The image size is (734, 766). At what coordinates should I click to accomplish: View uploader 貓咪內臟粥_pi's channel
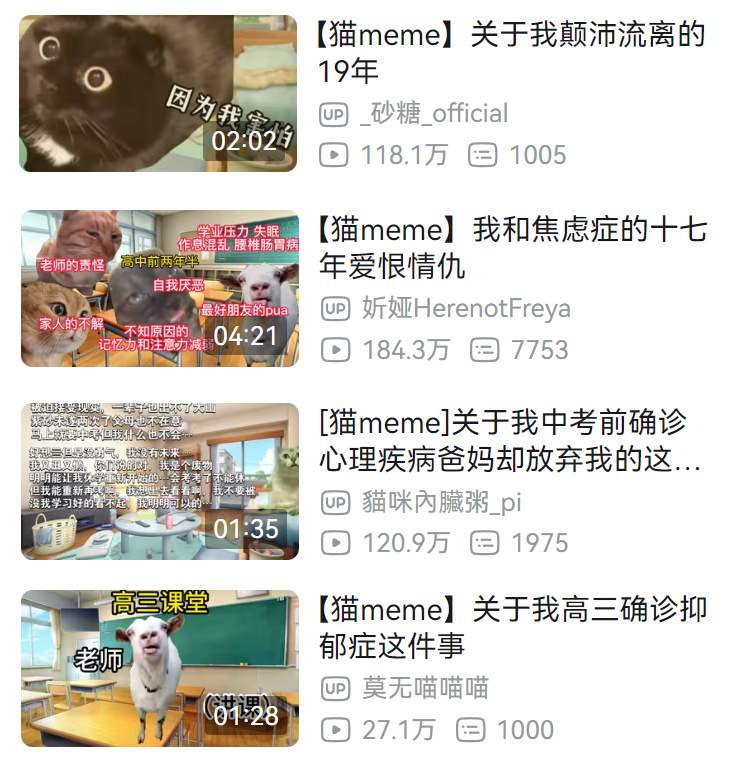442,502
